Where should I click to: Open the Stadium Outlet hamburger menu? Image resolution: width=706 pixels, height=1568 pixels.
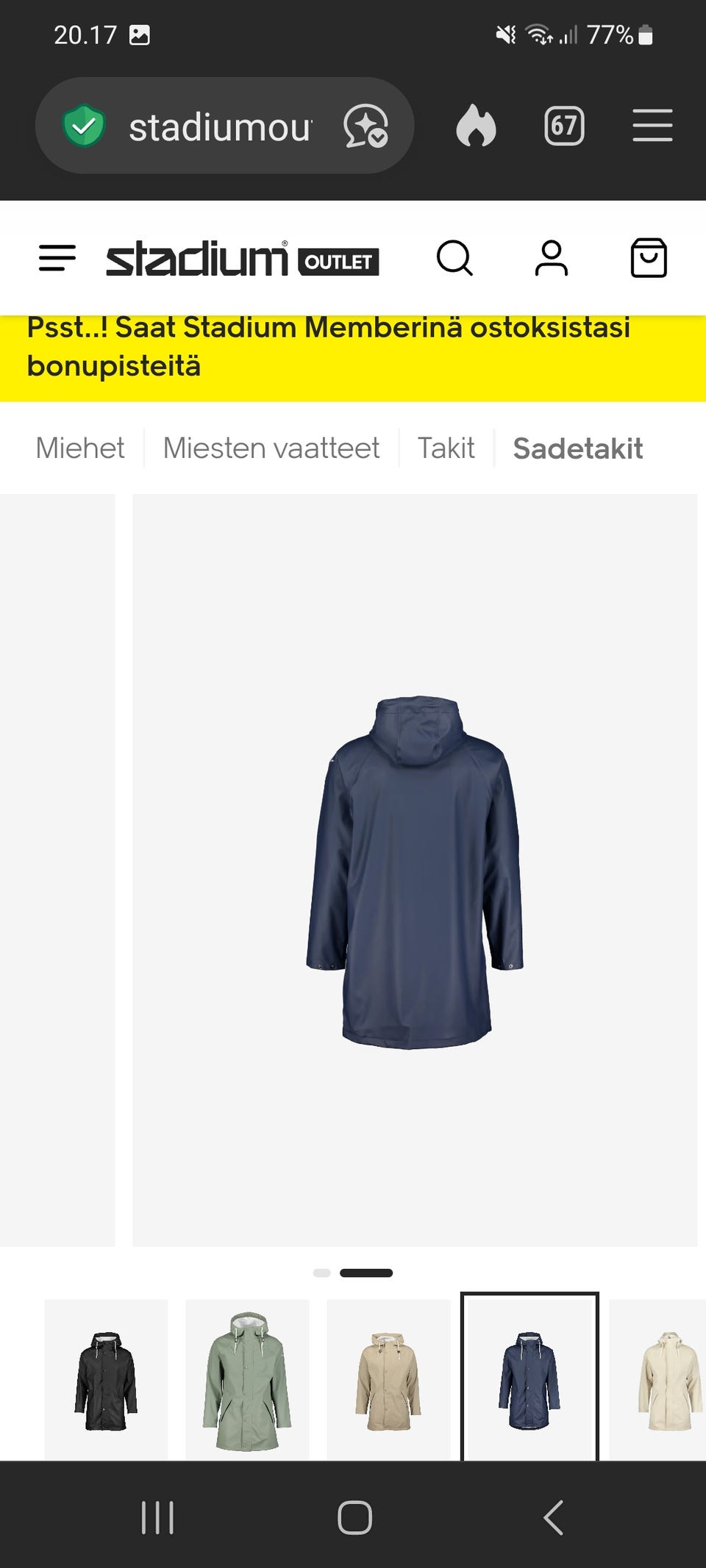point(57,258)
